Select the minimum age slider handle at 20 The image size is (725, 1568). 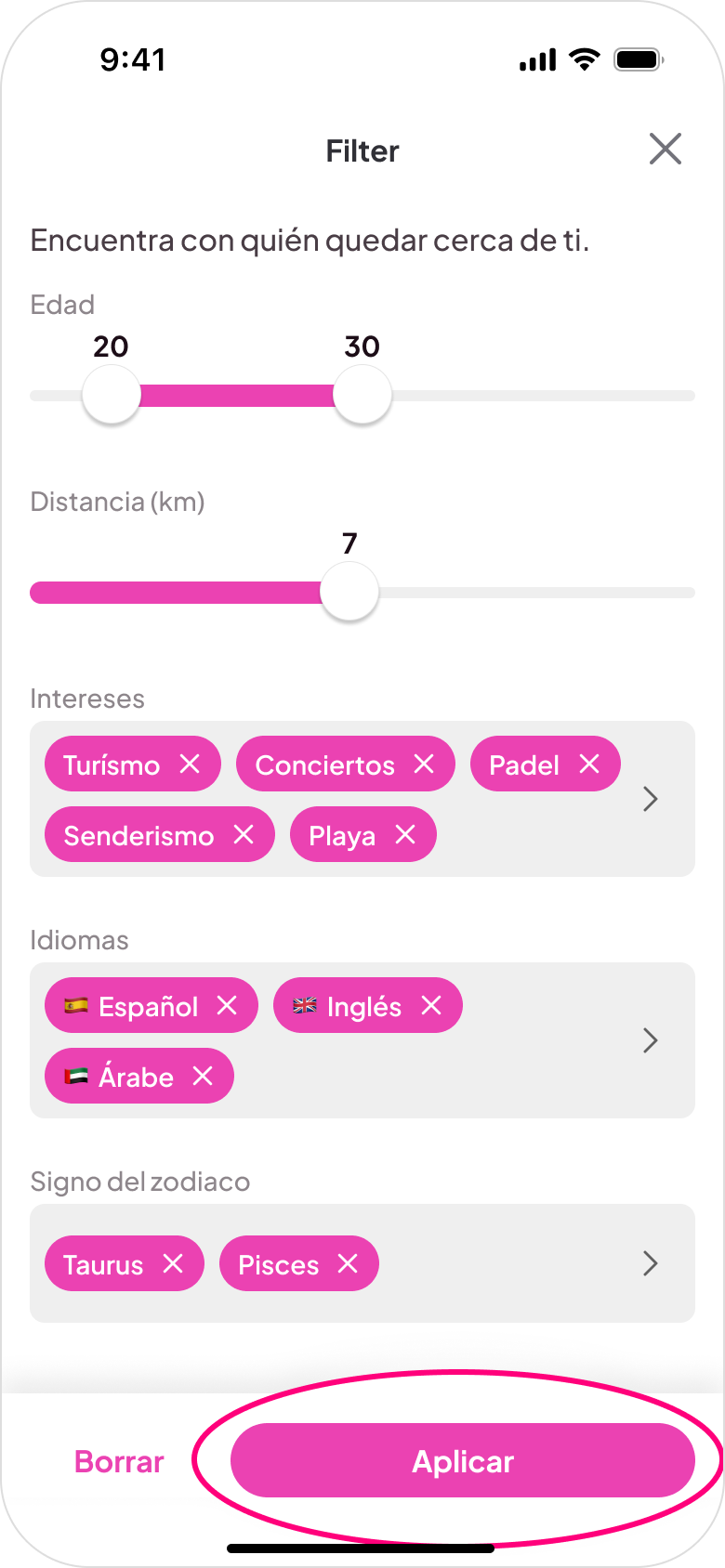pos(111,394)
